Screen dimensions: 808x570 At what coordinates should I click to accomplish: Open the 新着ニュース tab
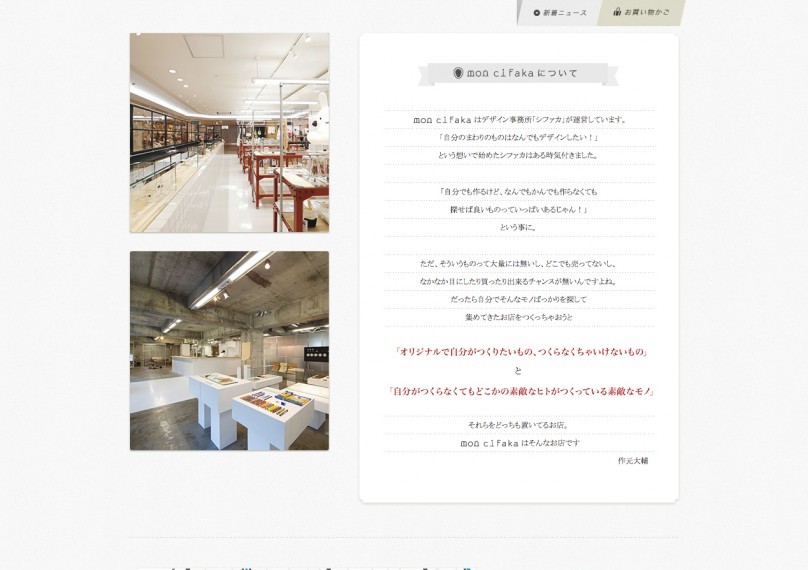[x=560, y=13]
